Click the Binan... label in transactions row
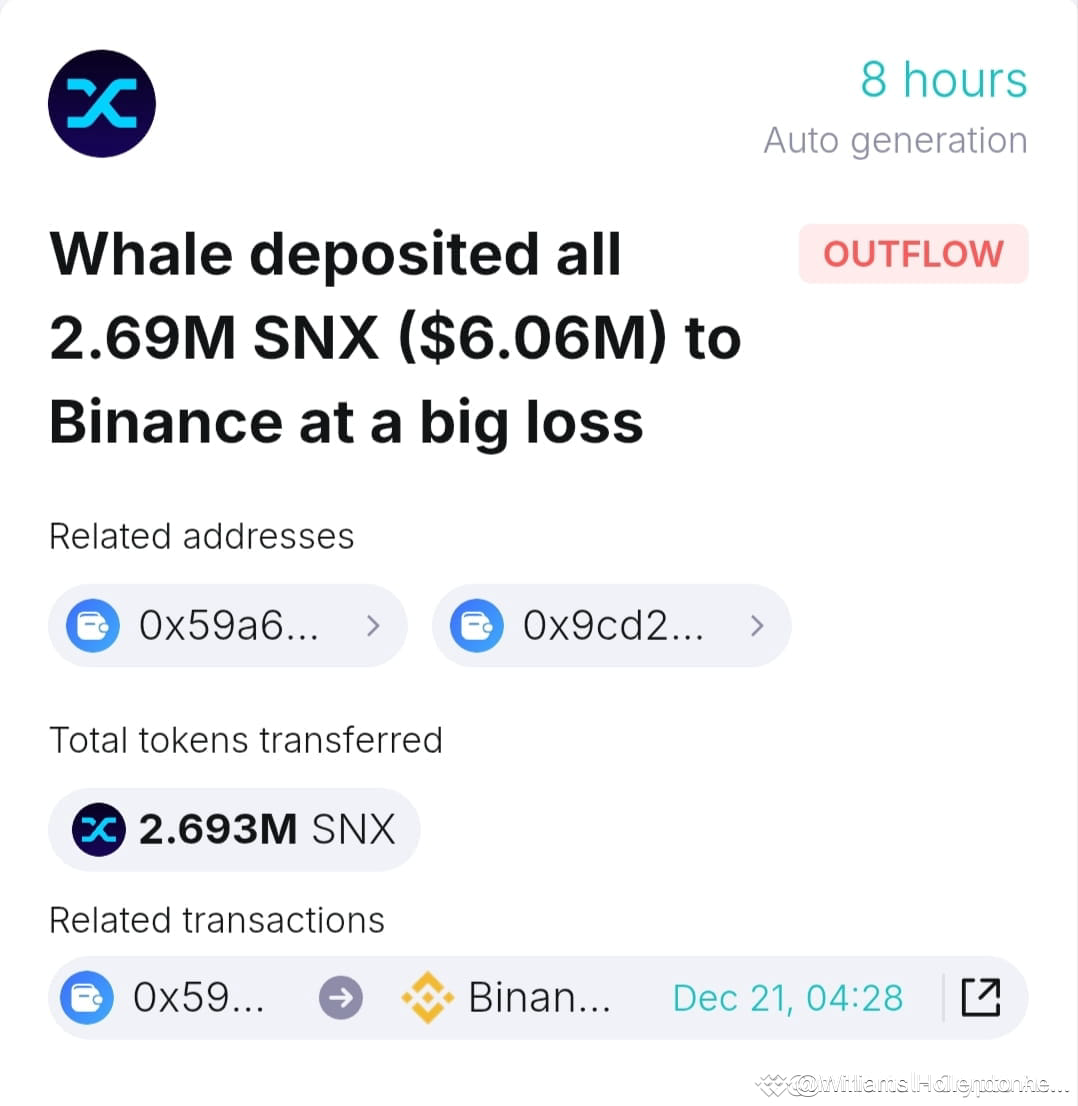 tap(539, 996)
